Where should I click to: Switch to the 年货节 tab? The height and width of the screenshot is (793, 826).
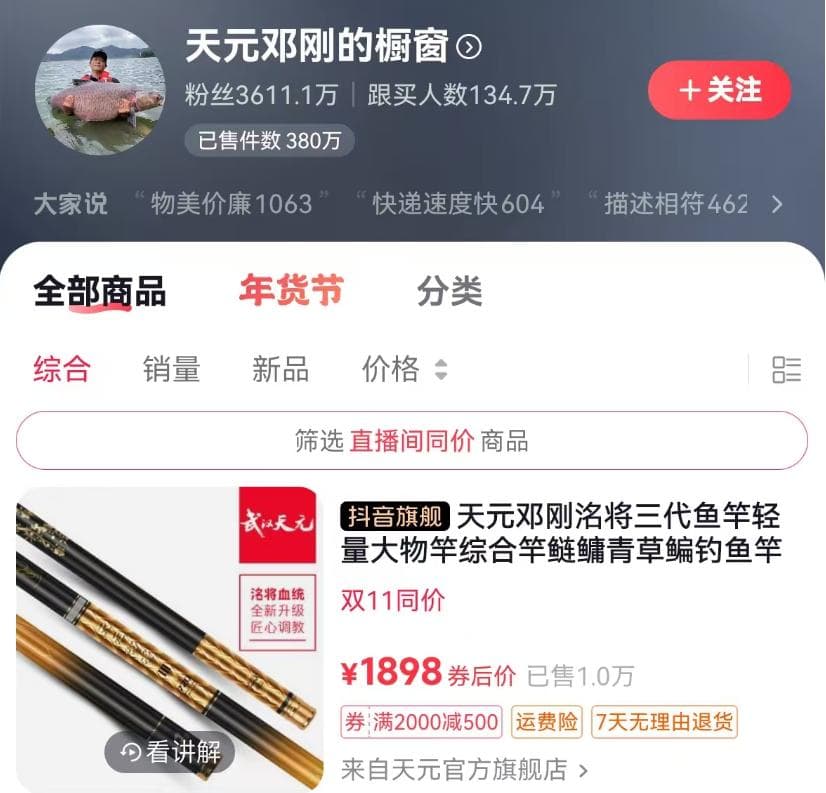pos(291,291)
